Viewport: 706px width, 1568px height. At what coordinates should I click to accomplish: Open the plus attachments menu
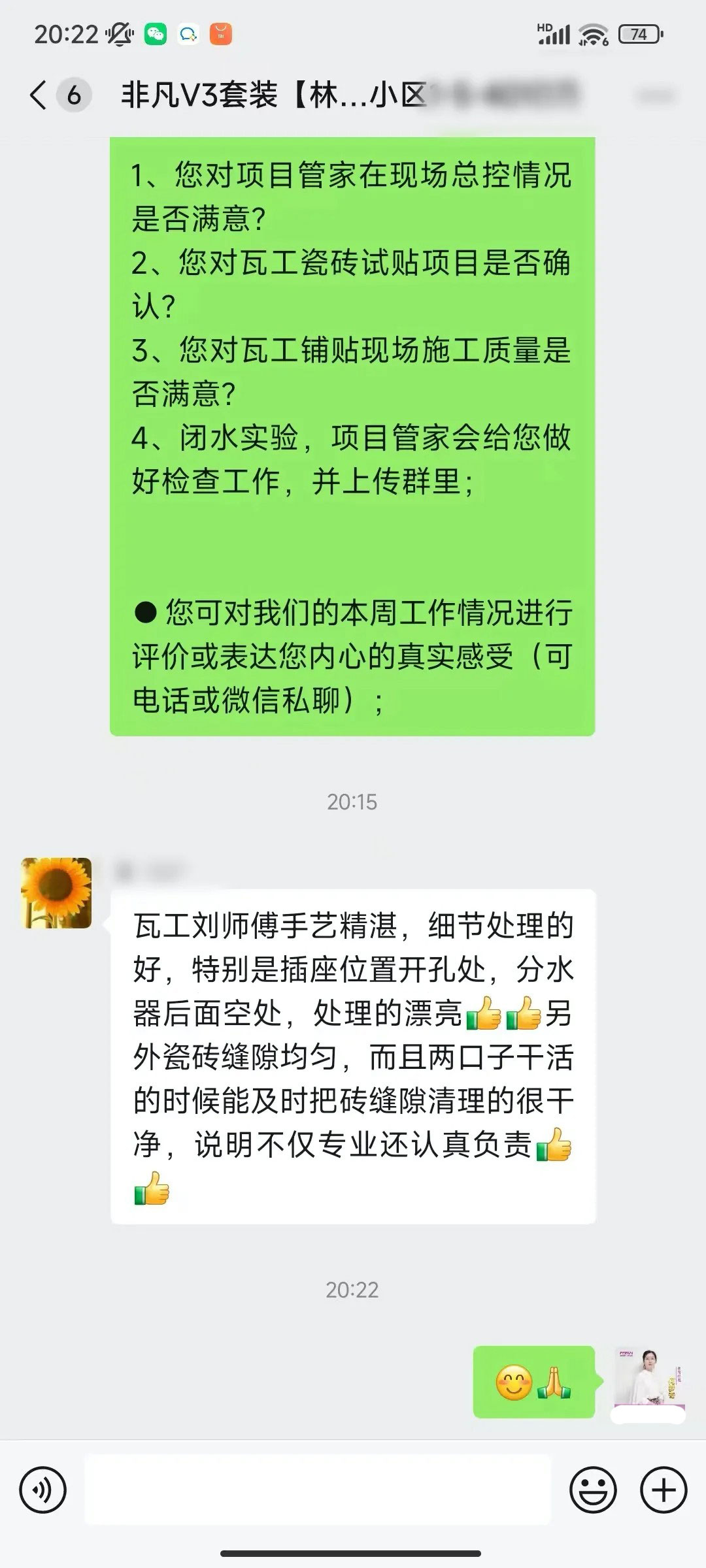click(x=664, y=1490)
